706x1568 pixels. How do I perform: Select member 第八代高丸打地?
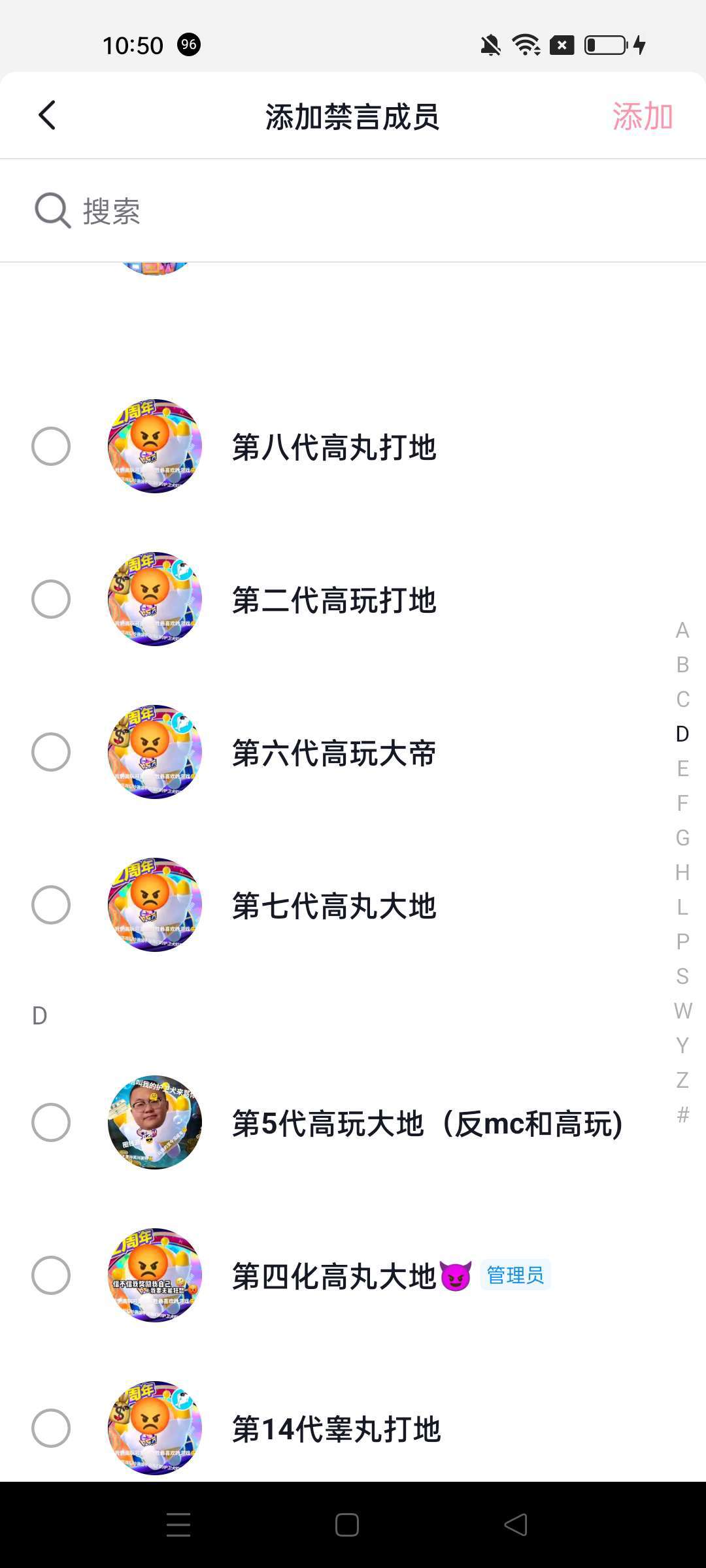pos(51,446)
